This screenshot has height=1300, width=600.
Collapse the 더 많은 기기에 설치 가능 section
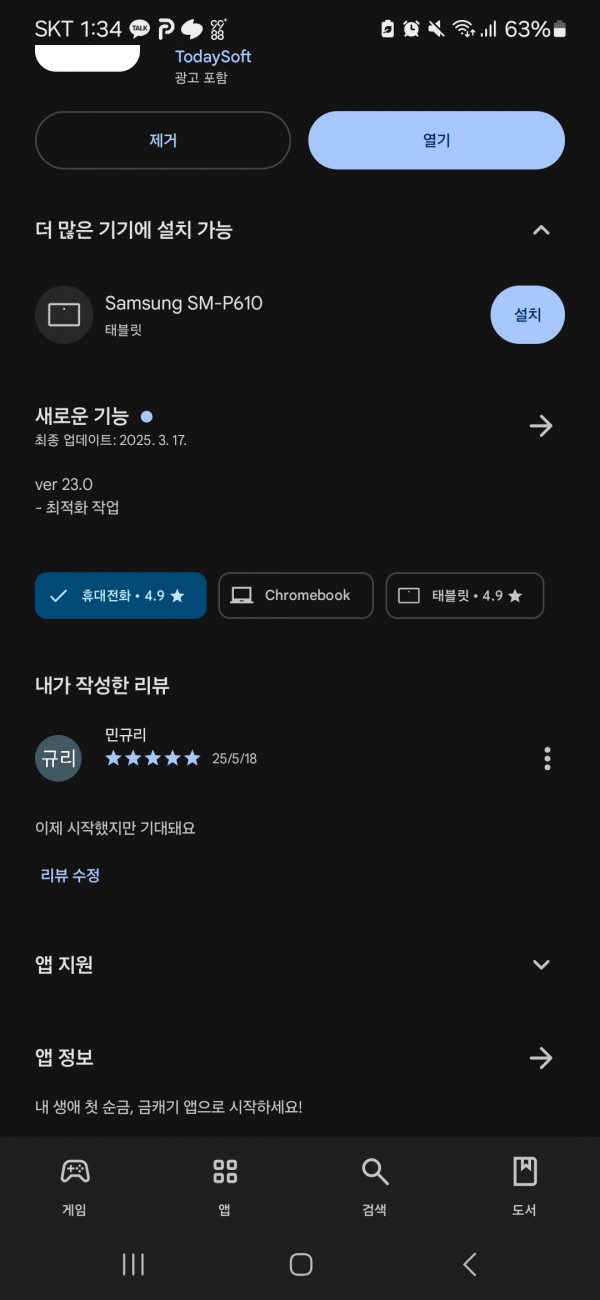point(541,230)
